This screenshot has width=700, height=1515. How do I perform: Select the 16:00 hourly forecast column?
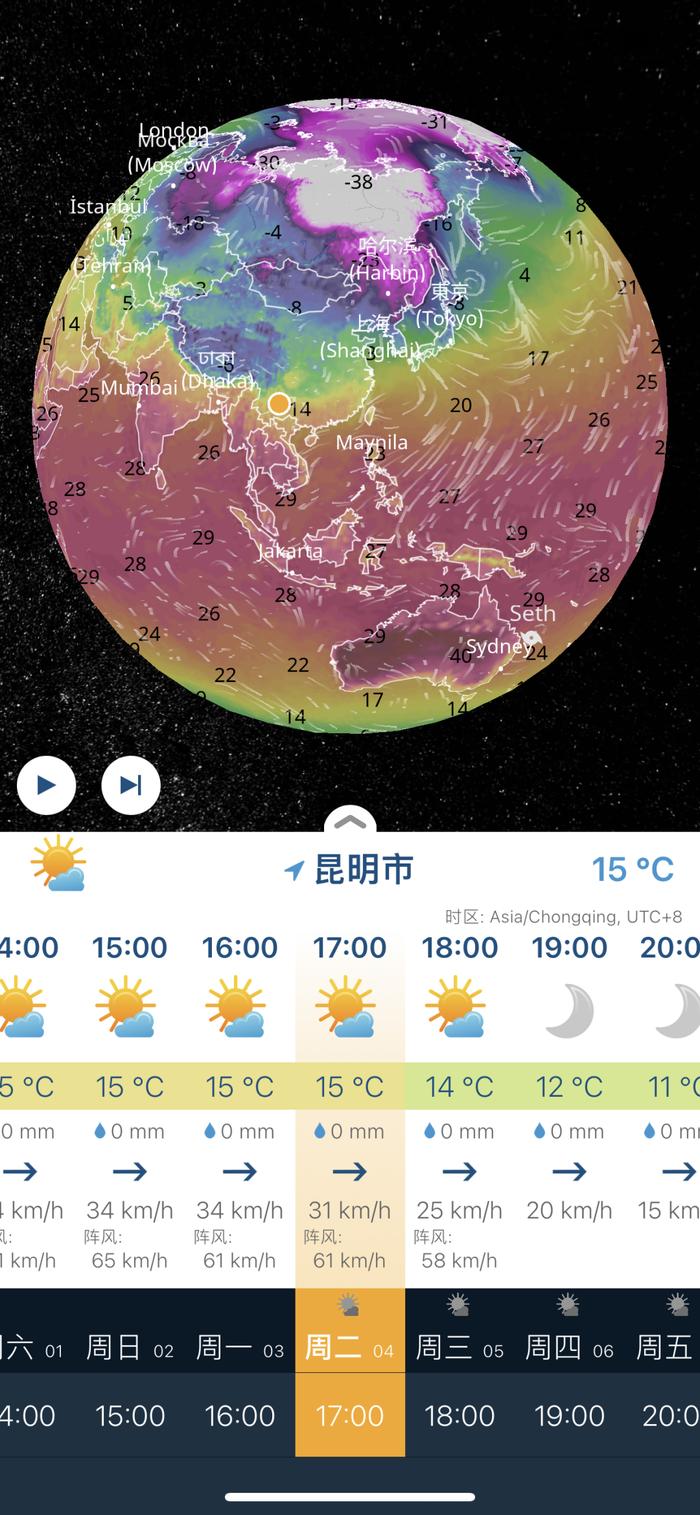(x=240, y=1100)
